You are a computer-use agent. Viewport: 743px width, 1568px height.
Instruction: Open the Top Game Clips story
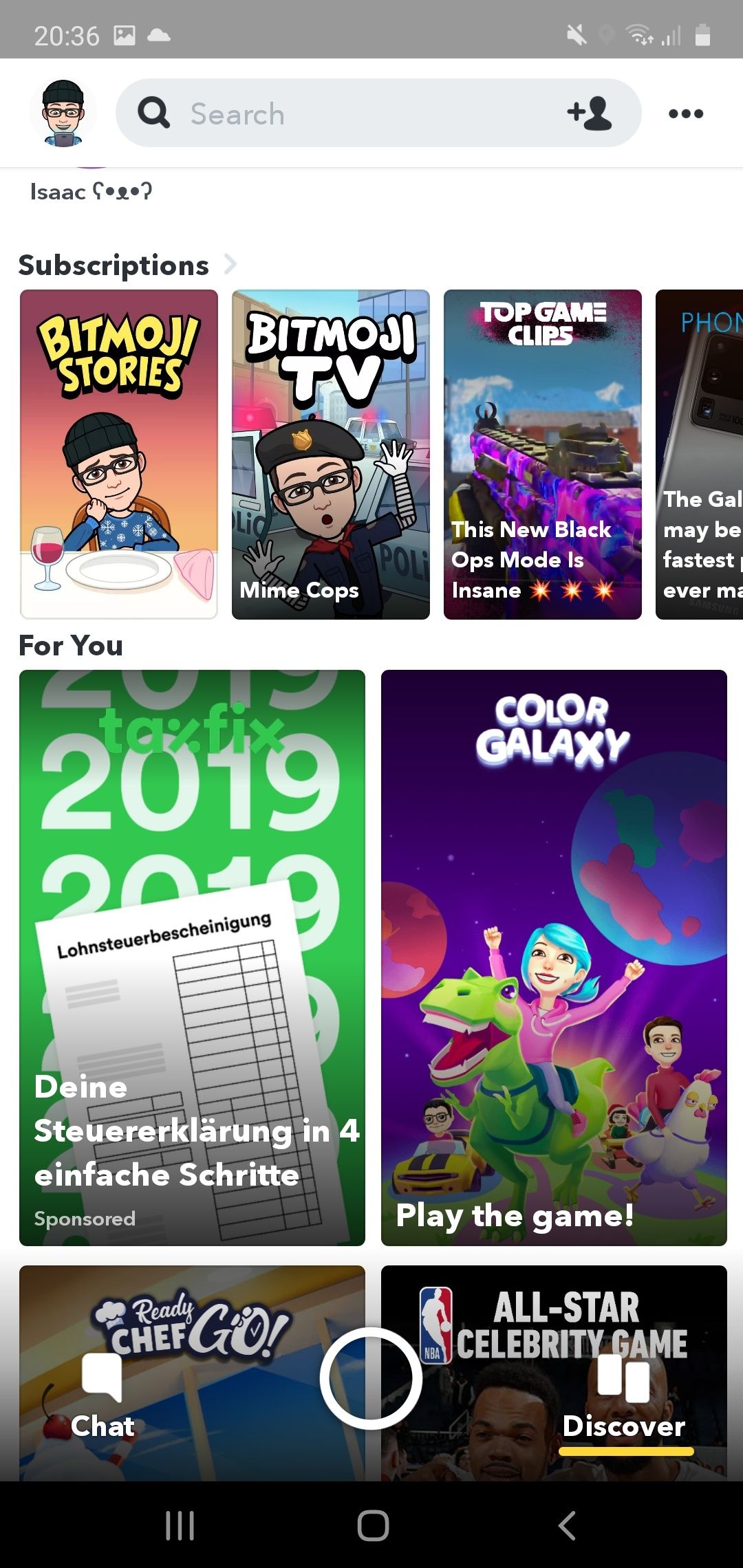[543, 455]
